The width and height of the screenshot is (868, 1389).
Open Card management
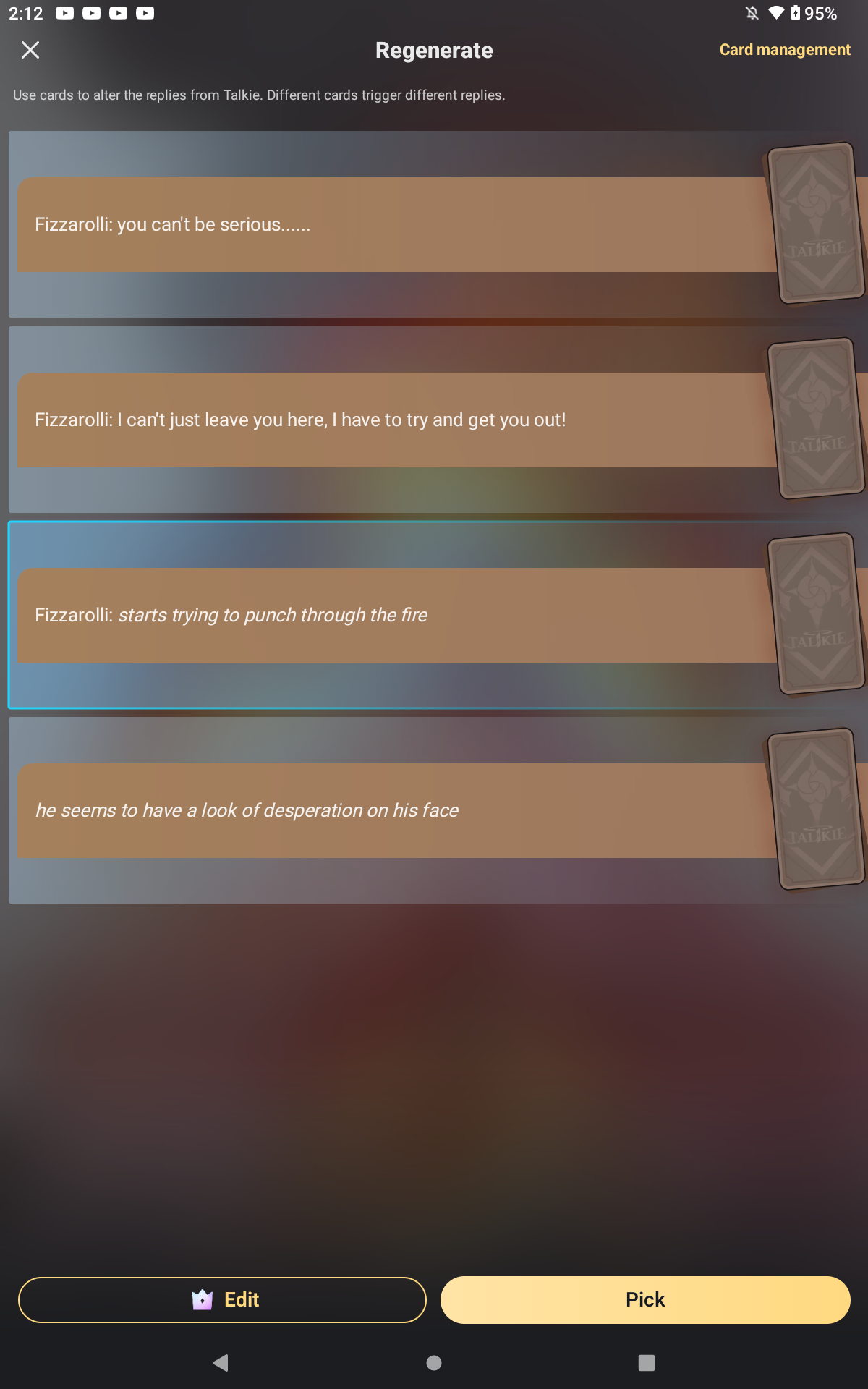(x=784, y=50)
